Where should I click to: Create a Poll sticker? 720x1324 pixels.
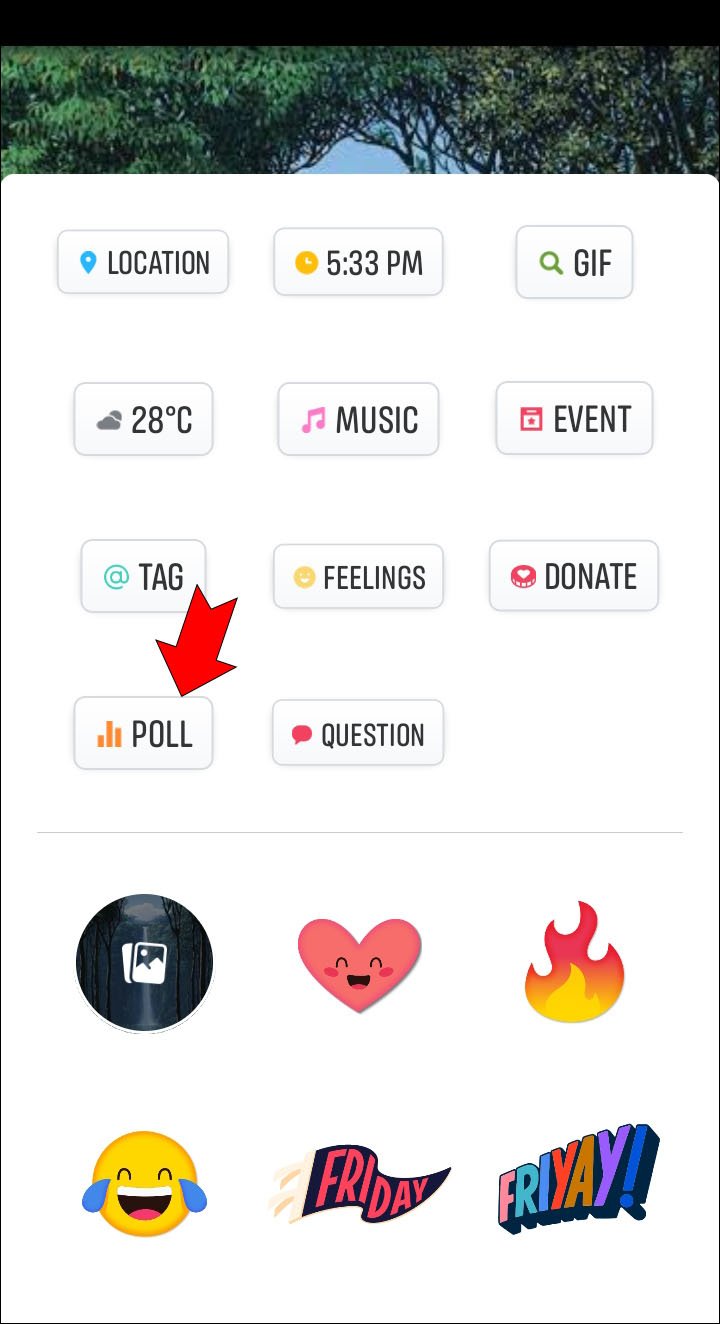(x=143, y=734)
